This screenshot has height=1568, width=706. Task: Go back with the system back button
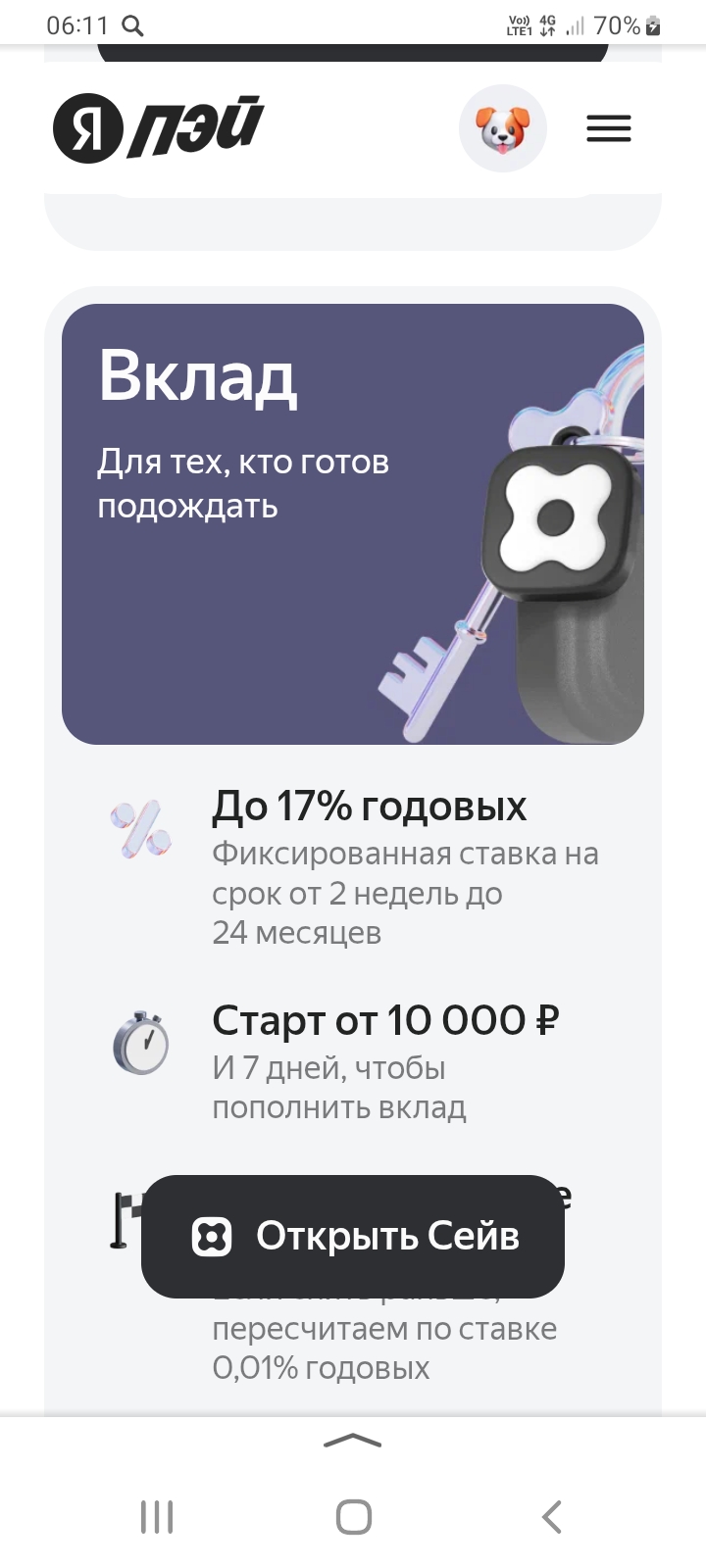pyautogui.click(x=551, y=1517)
